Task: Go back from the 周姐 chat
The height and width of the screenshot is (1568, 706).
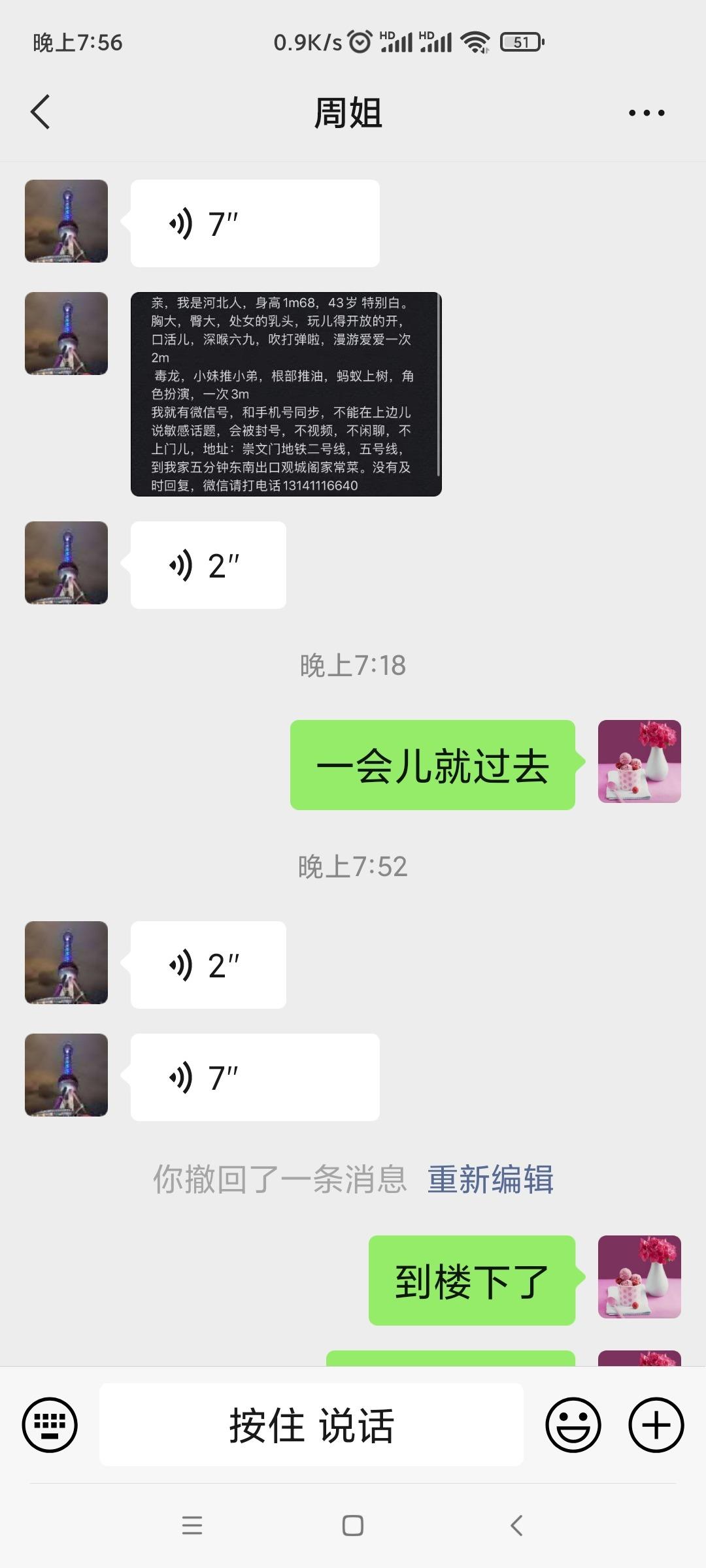Action: pos(41,112)
